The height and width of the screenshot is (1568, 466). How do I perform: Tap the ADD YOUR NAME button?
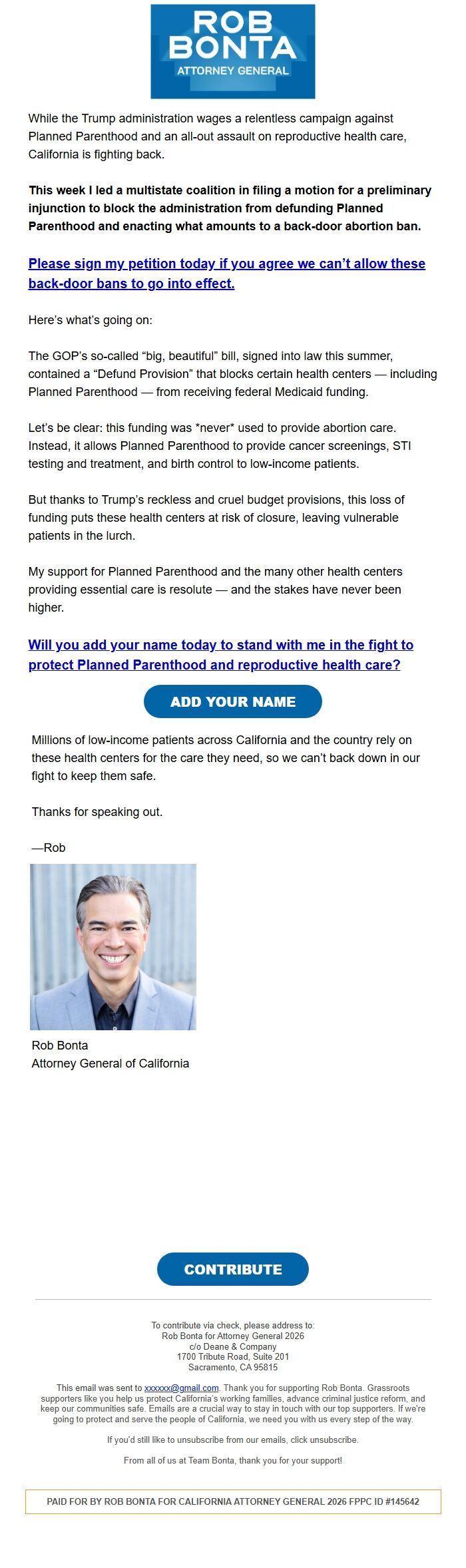233,701
